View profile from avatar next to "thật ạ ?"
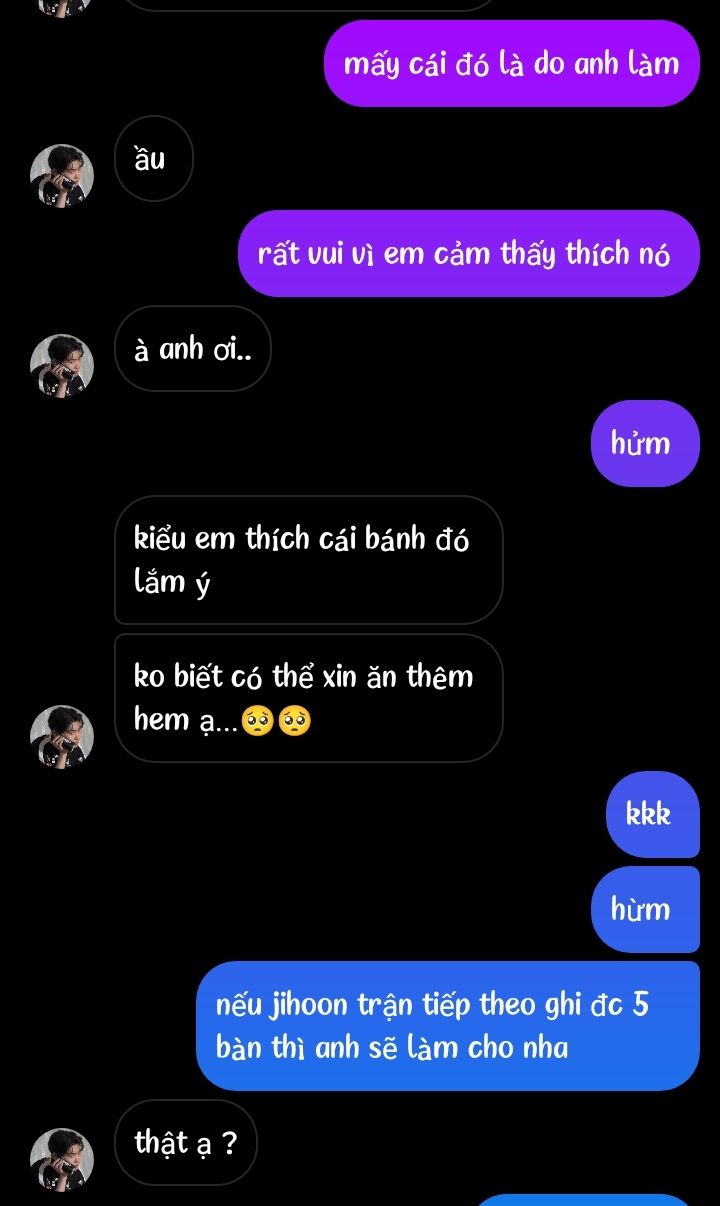The height and width of the screenshot is (1206, 720). coord(62,1160)
